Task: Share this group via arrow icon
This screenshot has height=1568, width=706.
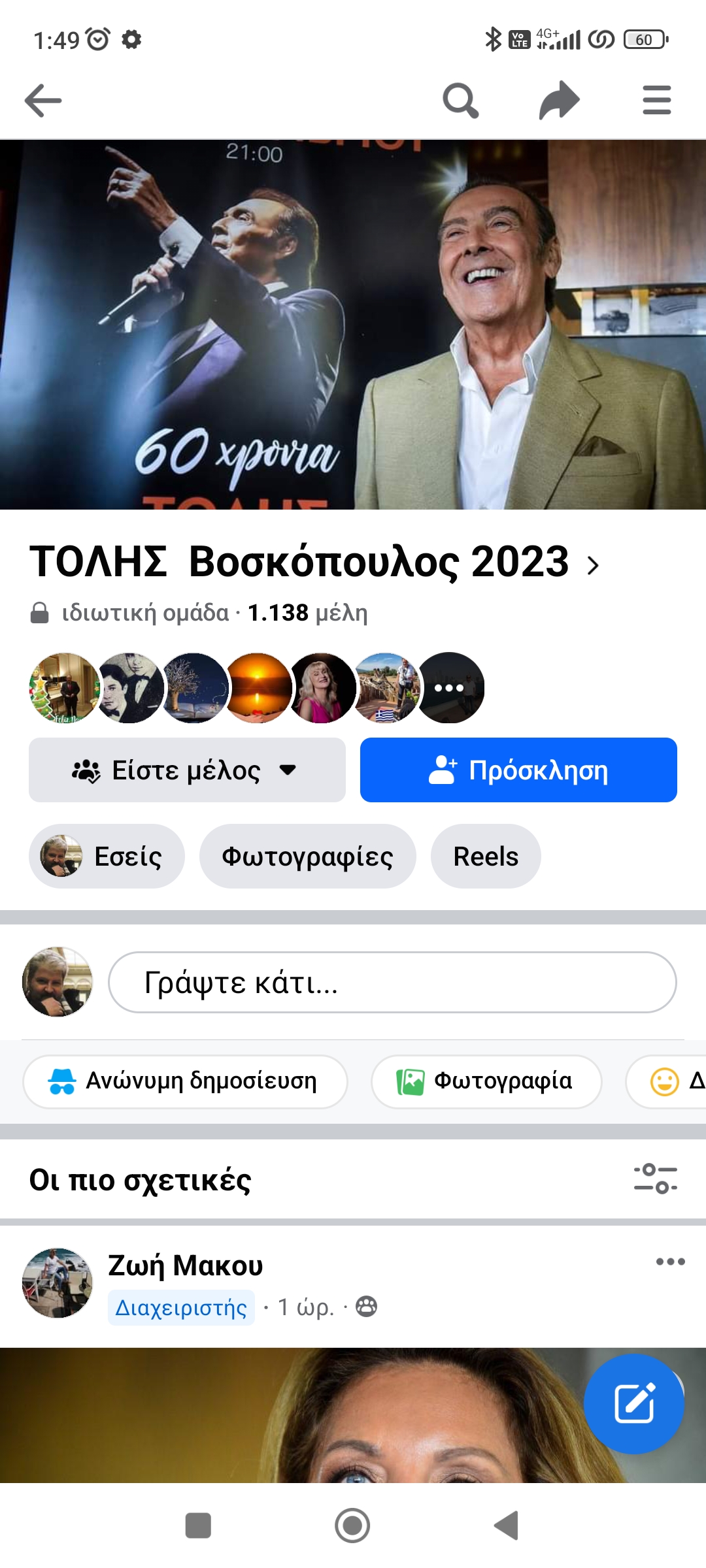Action: 560,101
